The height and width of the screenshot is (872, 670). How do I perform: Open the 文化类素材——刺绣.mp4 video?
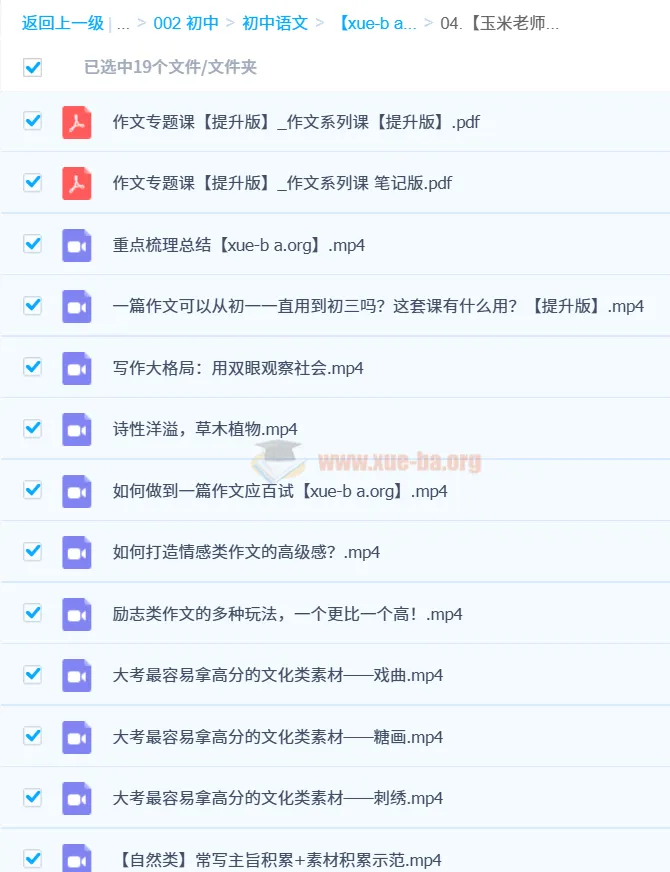click(278, 798)
